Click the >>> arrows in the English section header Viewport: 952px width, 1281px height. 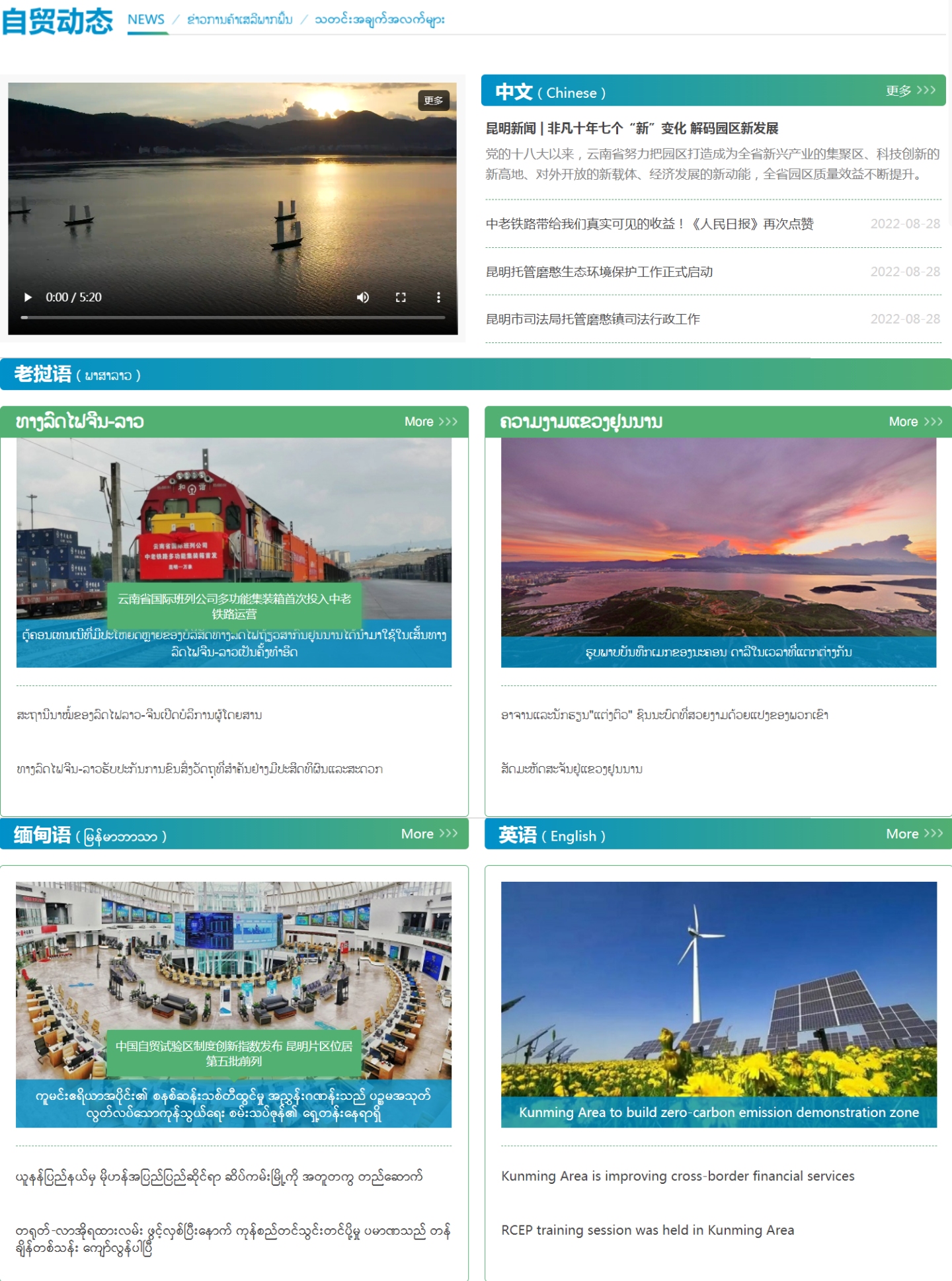tap(933, 834)
